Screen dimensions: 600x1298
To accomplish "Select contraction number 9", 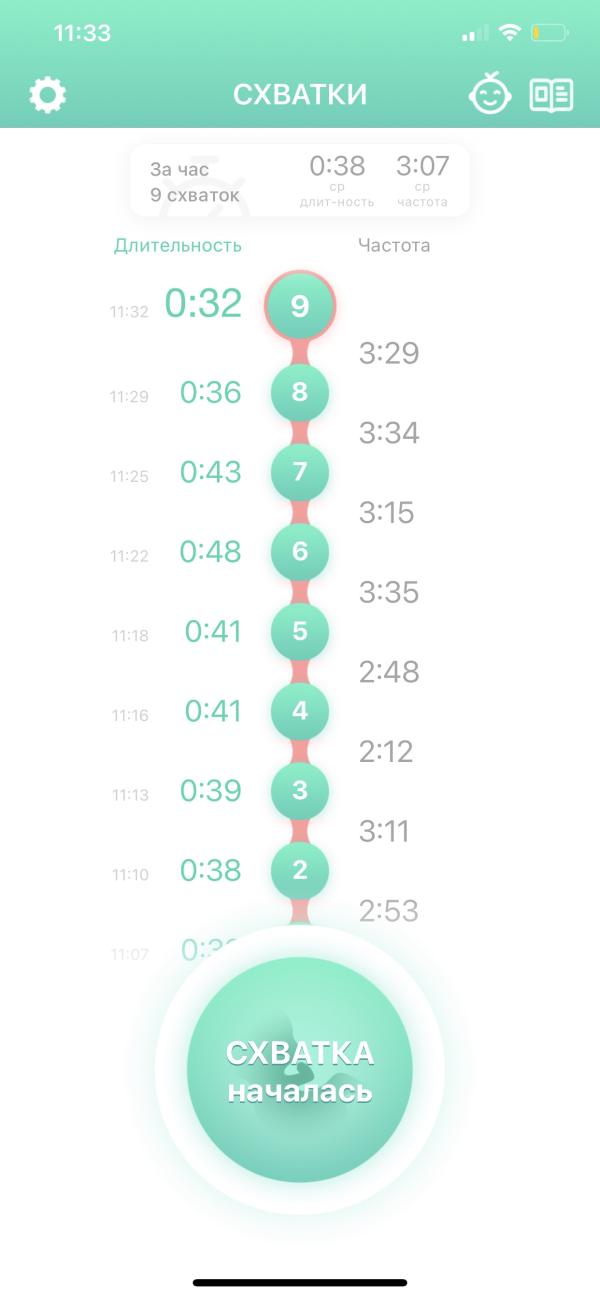I will pos(300,306).
